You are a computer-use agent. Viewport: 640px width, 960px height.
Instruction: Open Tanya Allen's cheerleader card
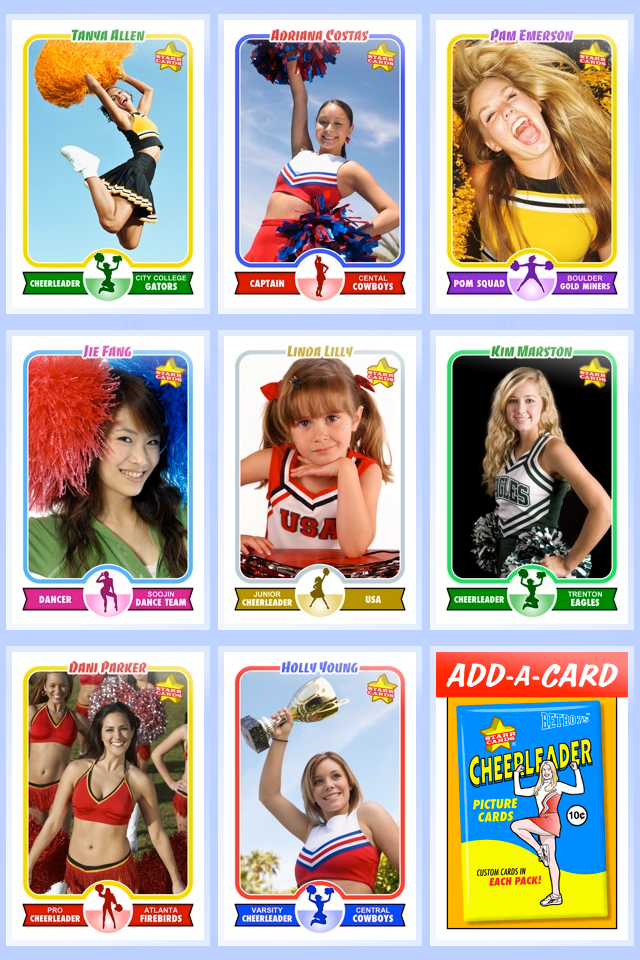(108, 165)
